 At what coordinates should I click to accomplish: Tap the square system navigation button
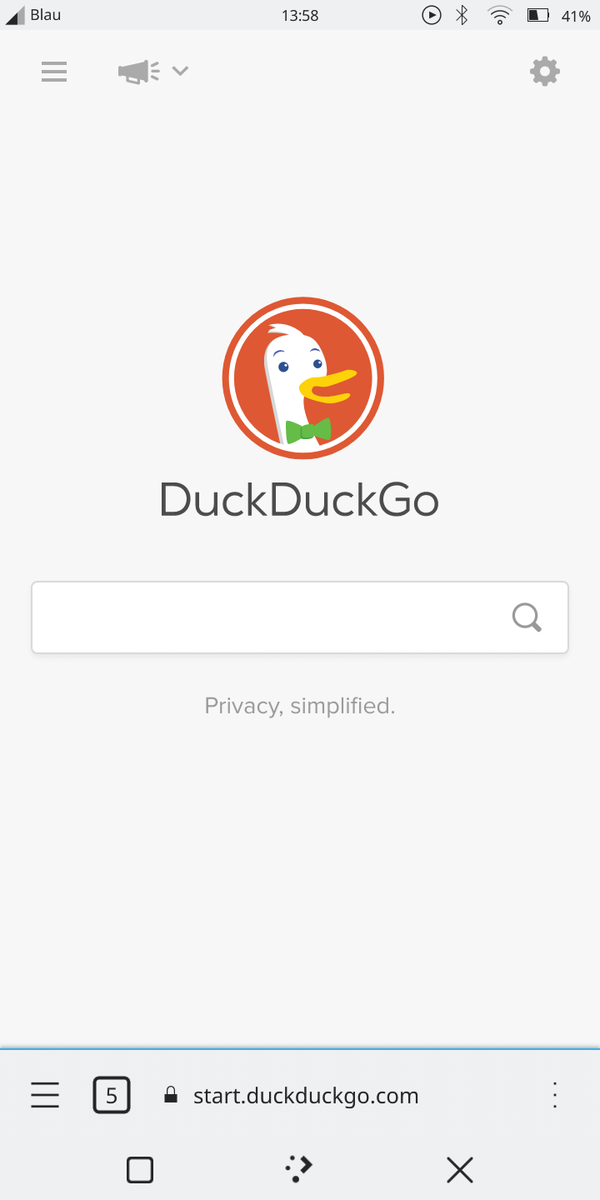tap(140, 1169)
